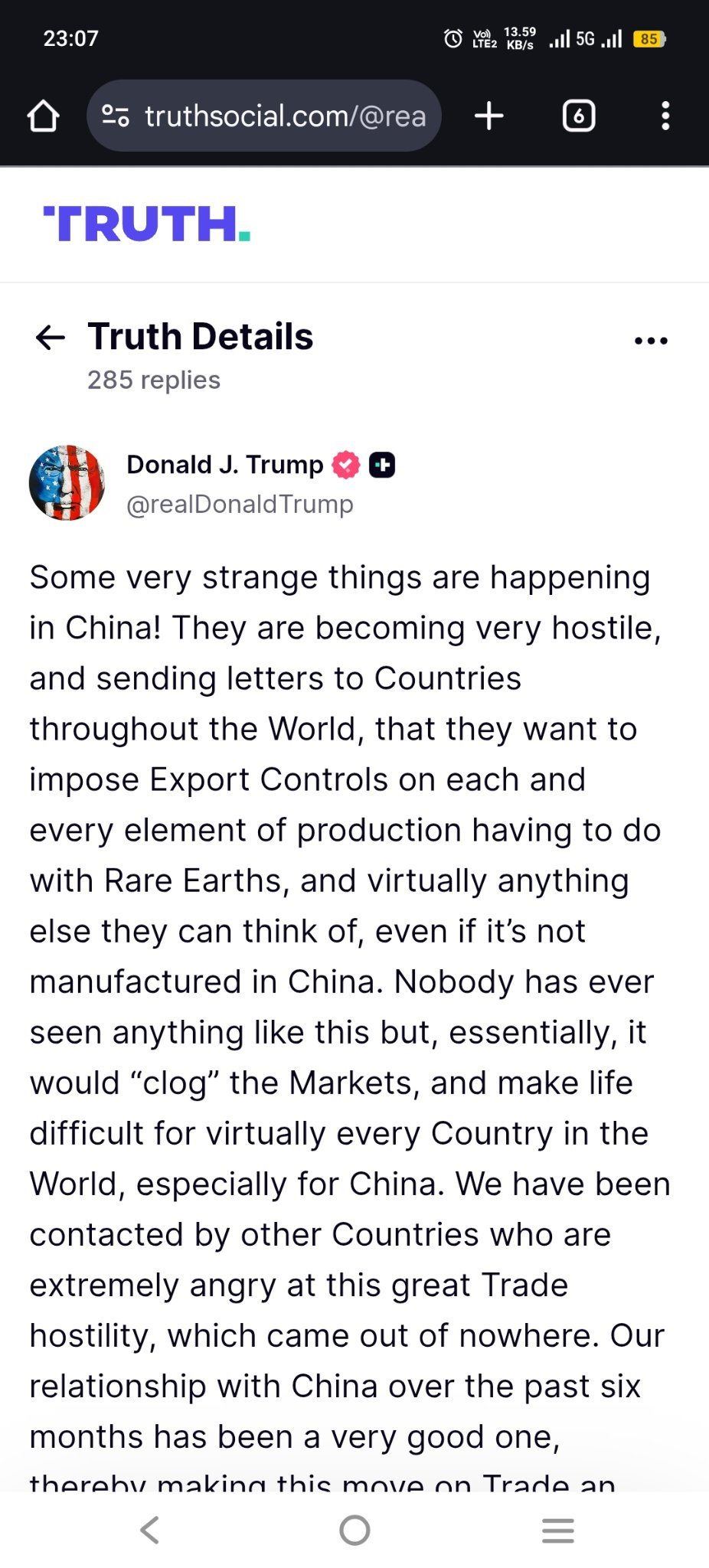The image size is (709, 1568).
Task: Visit the @realDonaldTrump profile link
Action: point(240,505)
